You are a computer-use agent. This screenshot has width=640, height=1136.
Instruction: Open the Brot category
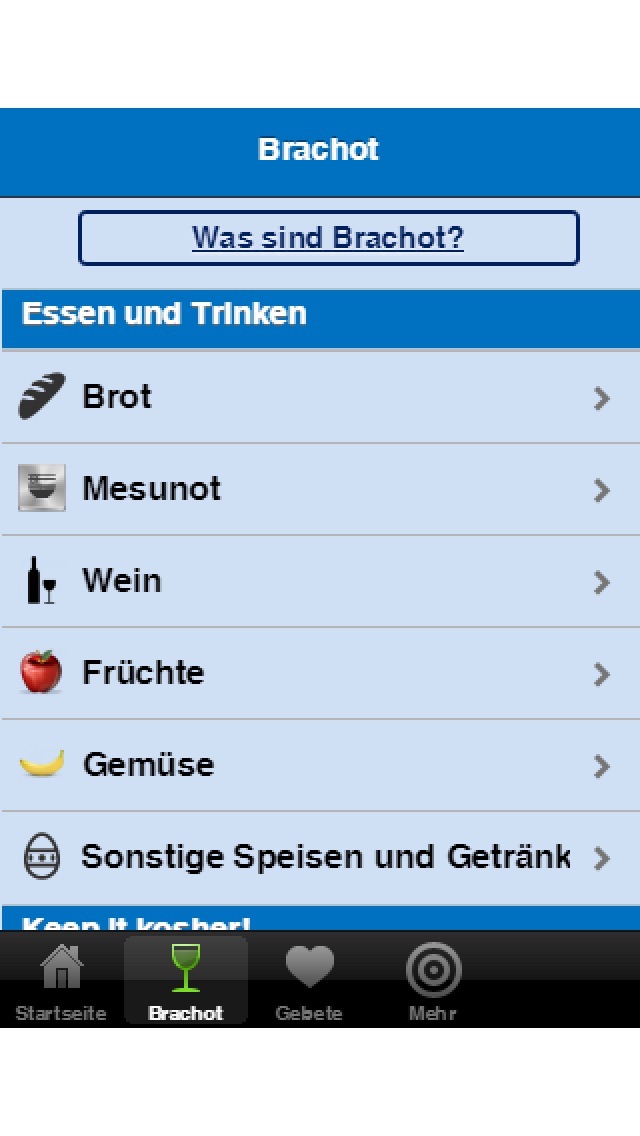click(320, 397)
